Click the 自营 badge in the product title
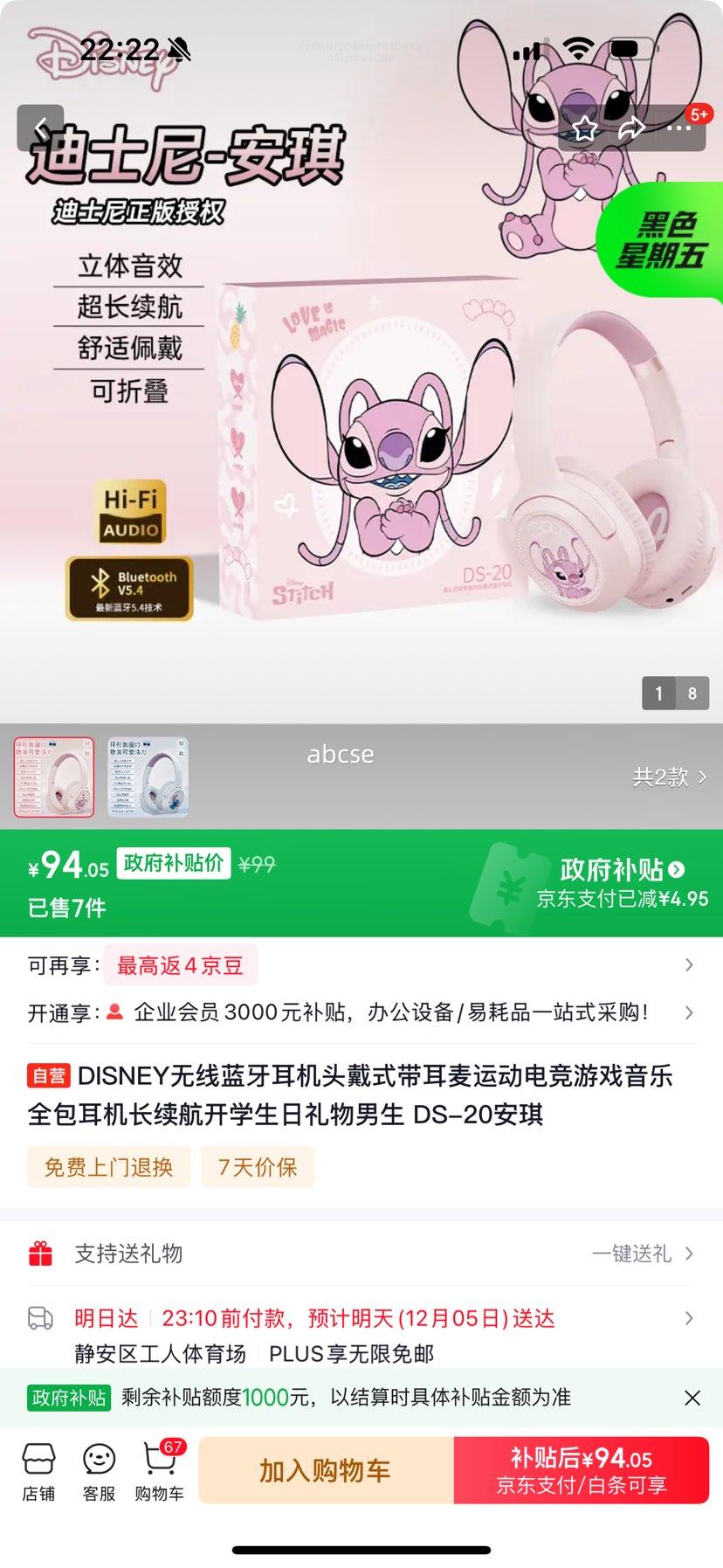The width and height of the screenshot is (723, 1568). pyautogui.click(x=51, y=1078)
